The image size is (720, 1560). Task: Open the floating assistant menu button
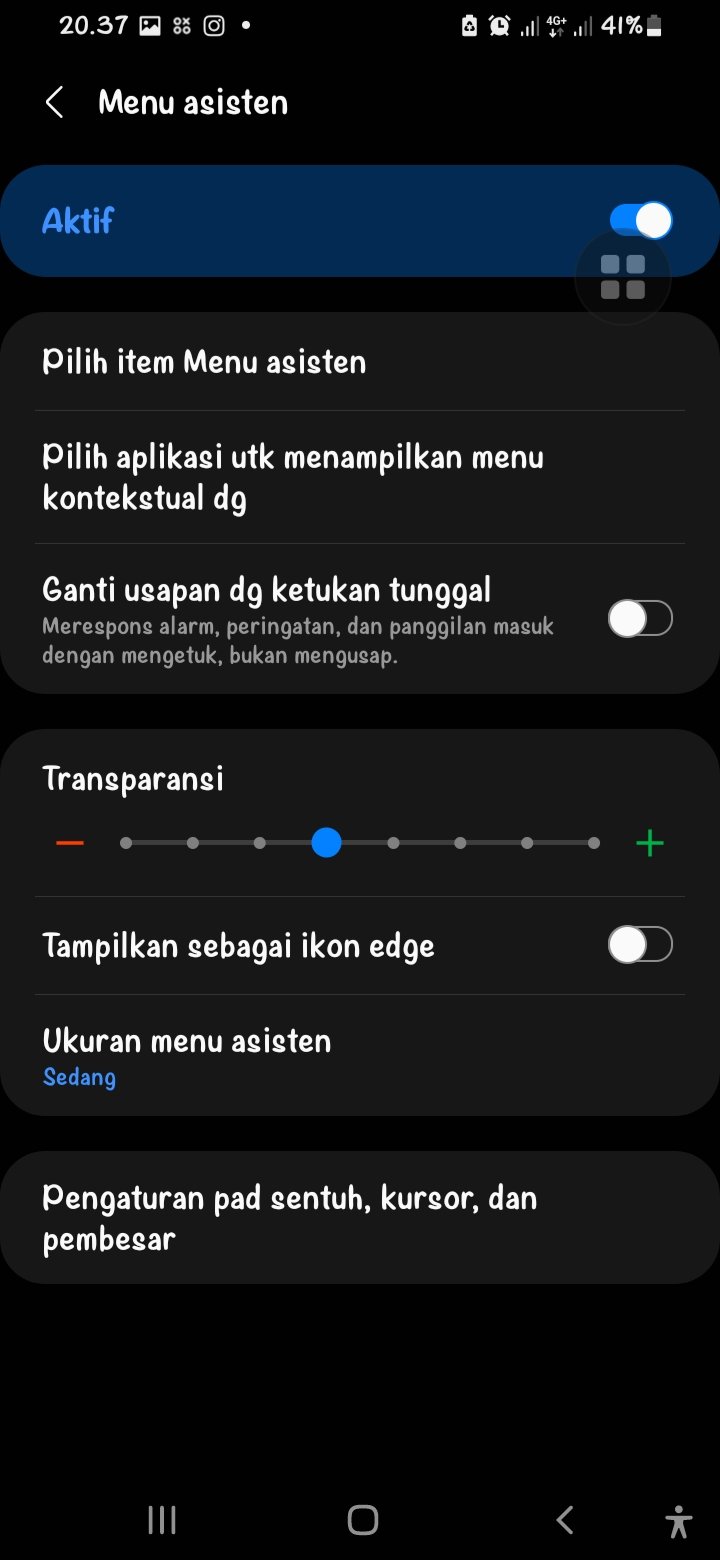623,277
